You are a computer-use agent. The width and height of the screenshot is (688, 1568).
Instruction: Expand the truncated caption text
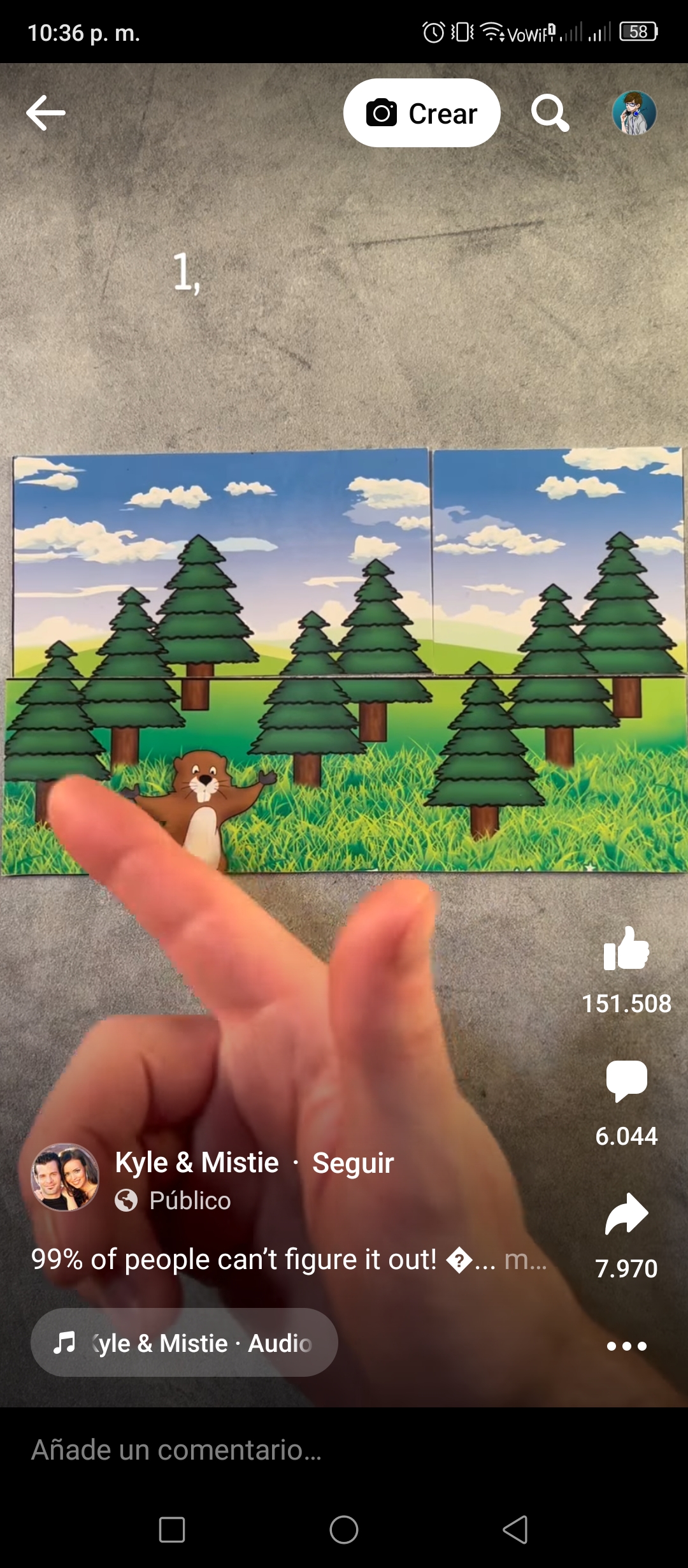[526, 1260]
